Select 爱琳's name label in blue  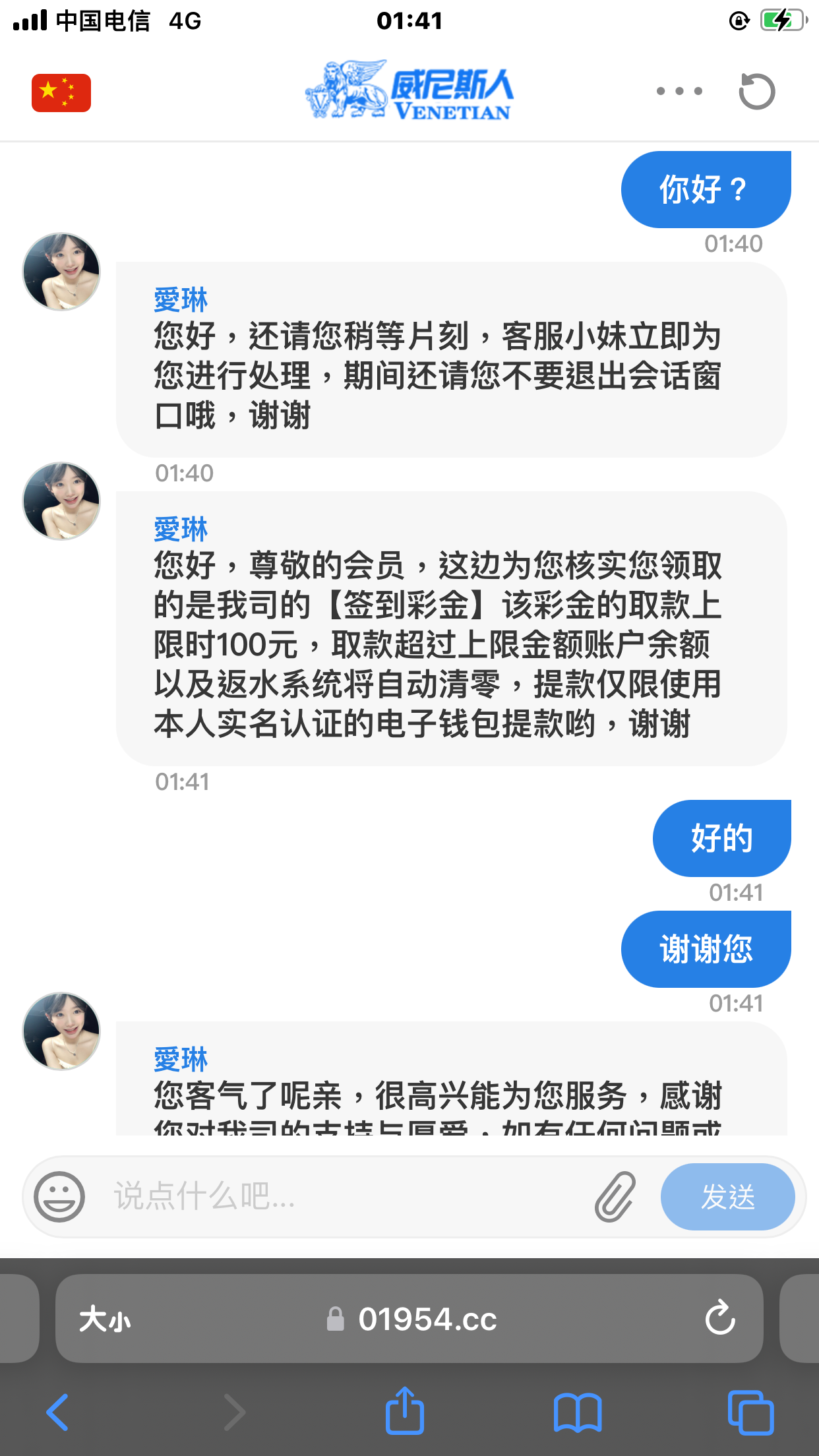coord(181,1059)
